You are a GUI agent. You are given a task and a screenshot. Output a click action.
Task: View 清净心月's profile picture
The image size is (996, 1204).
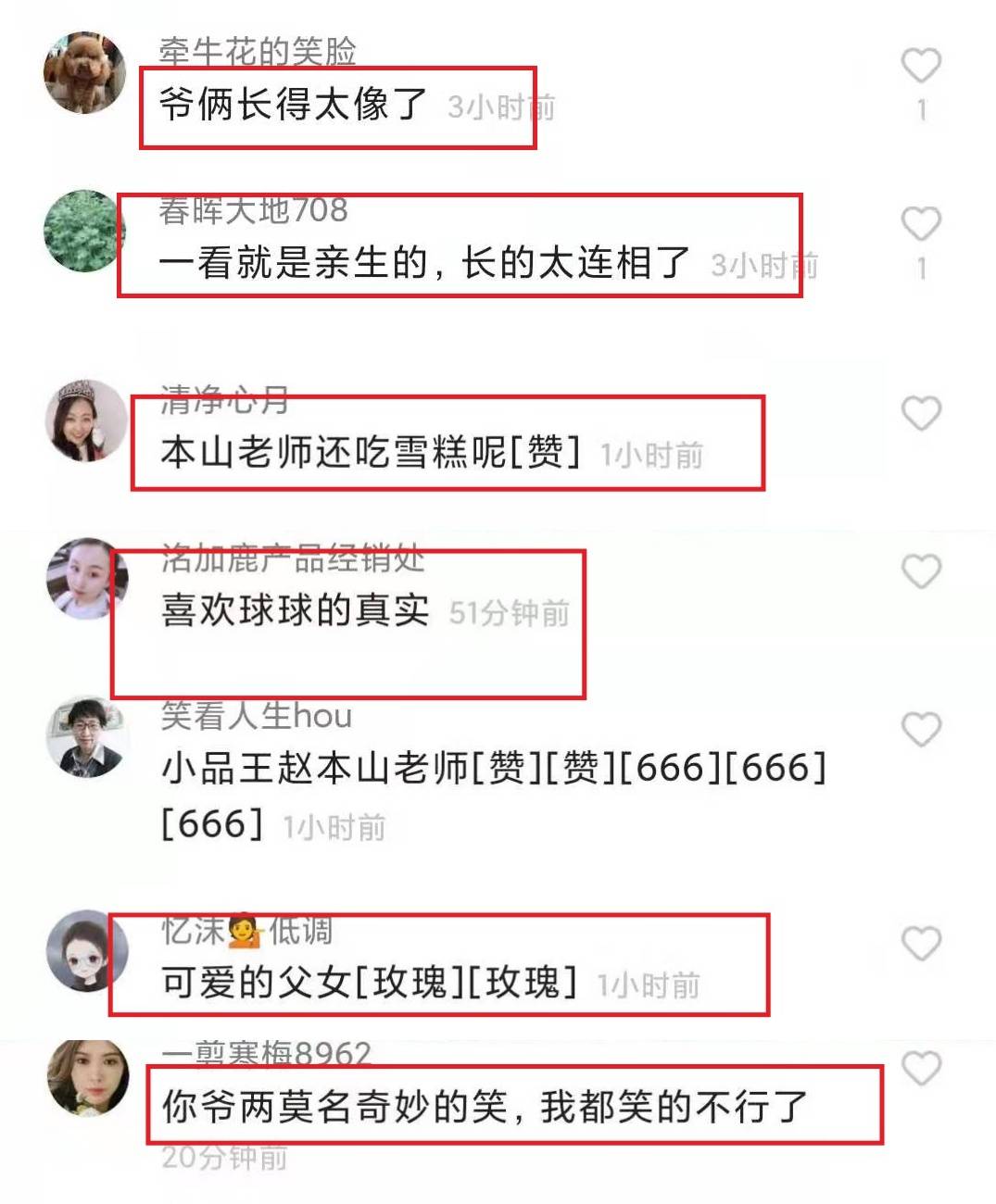point(86,420)
